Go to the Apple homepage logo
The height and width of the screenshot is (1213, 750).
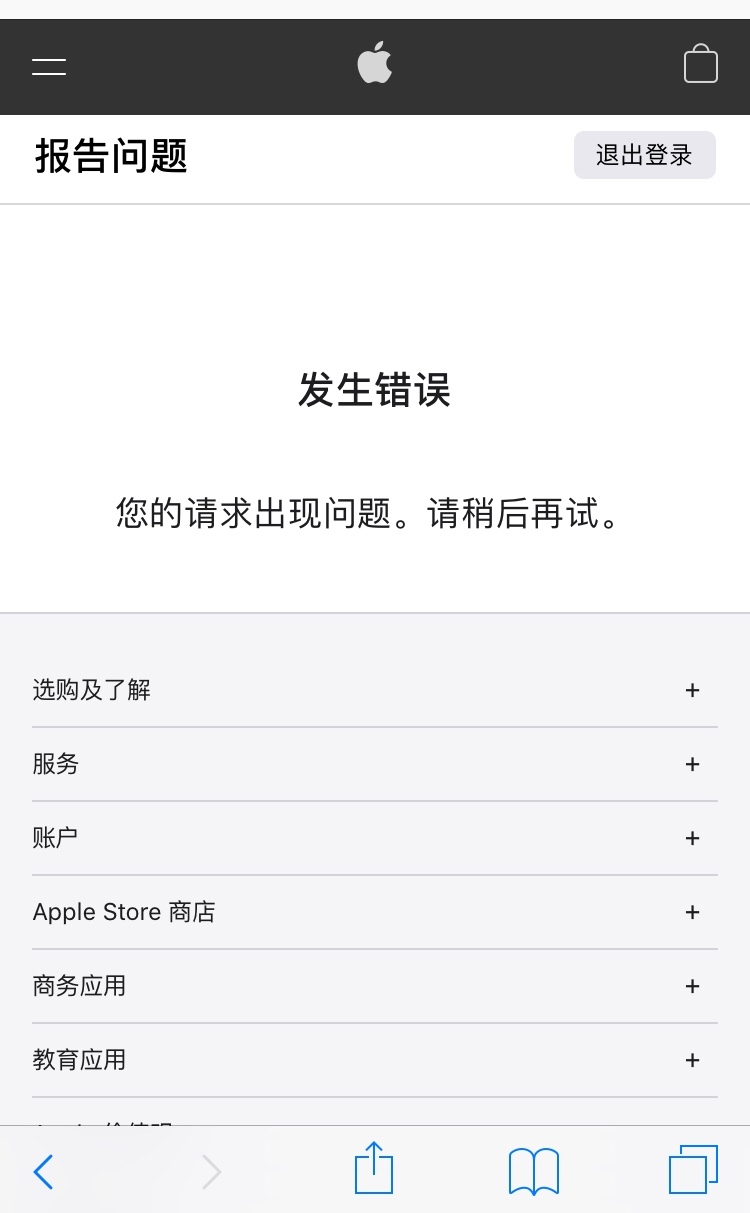[375, 65]
